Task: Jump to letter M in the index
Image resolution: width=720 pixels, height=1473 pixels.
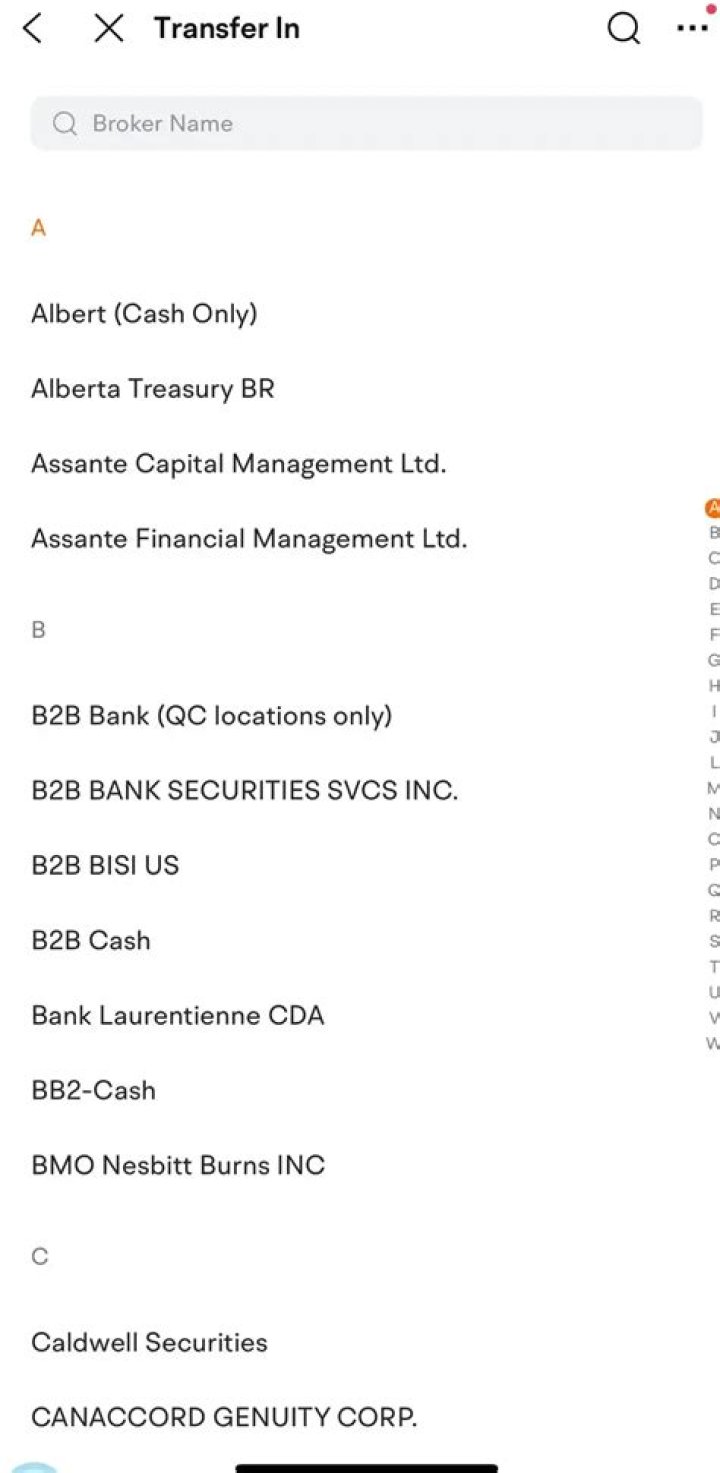Action: point(713,788)
